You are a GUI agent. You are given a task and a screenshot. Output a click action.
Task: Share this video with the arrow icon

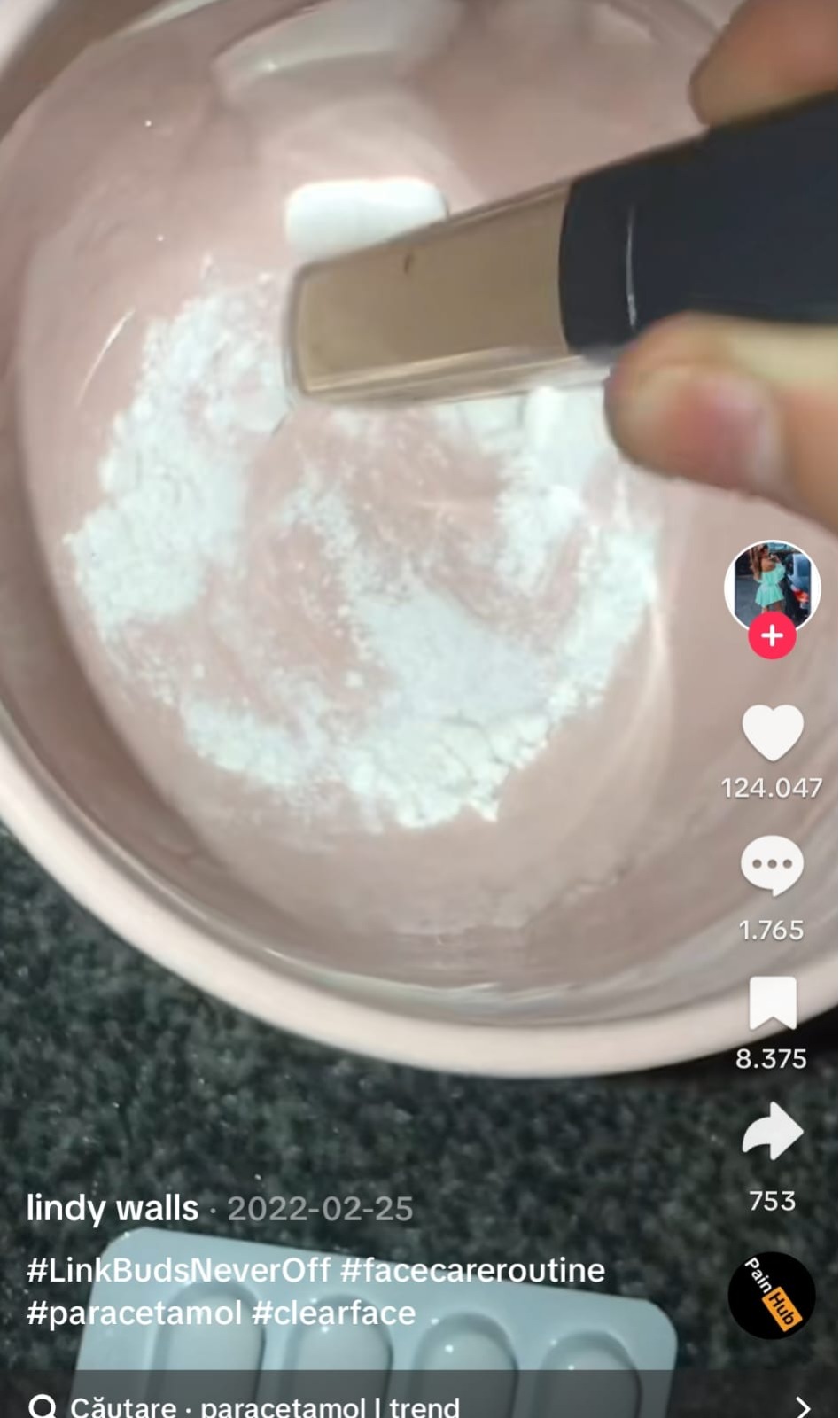point(772,1132)
